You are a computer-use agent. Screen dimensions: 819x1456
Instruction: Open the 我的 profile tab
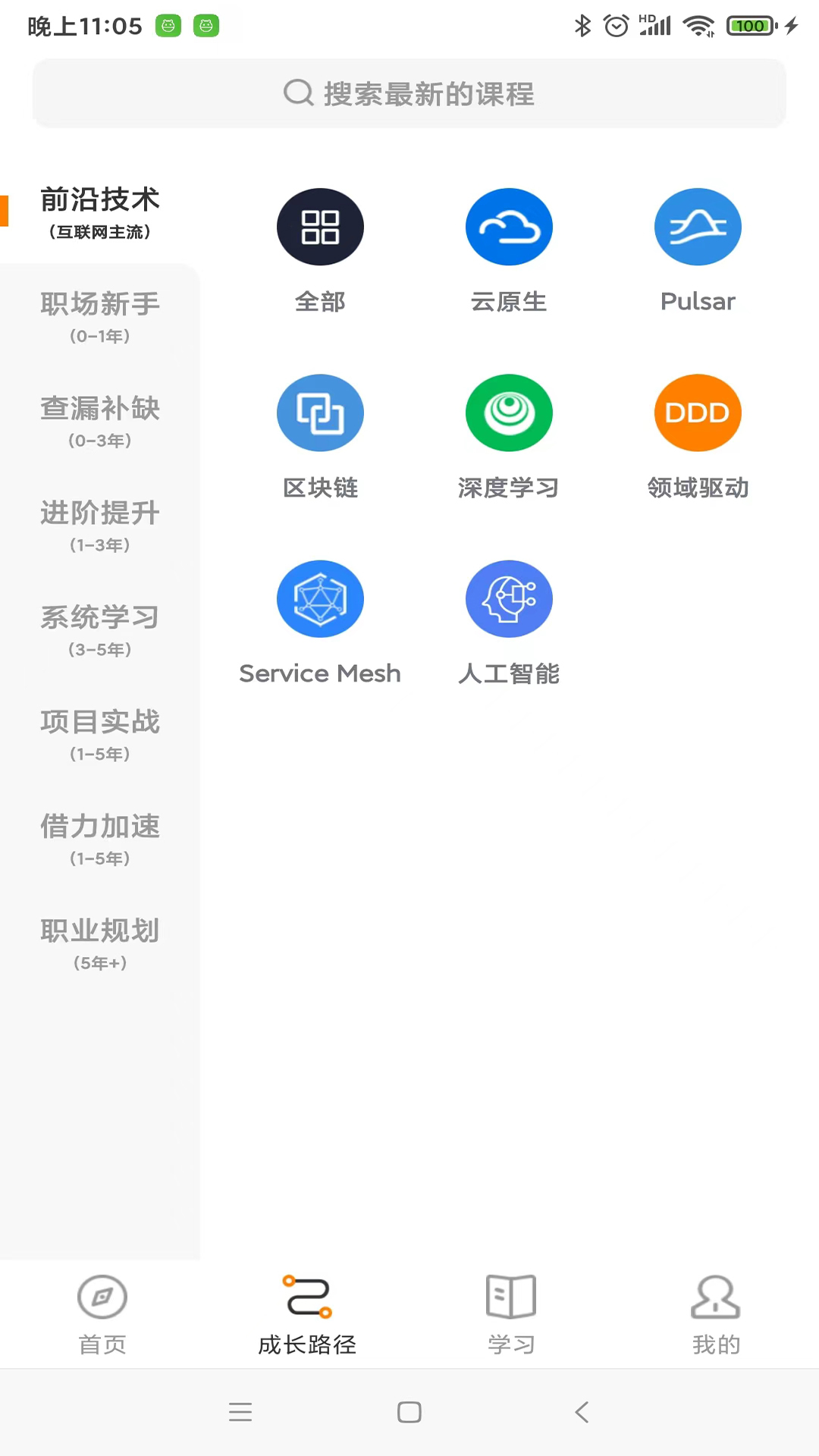717,1316
